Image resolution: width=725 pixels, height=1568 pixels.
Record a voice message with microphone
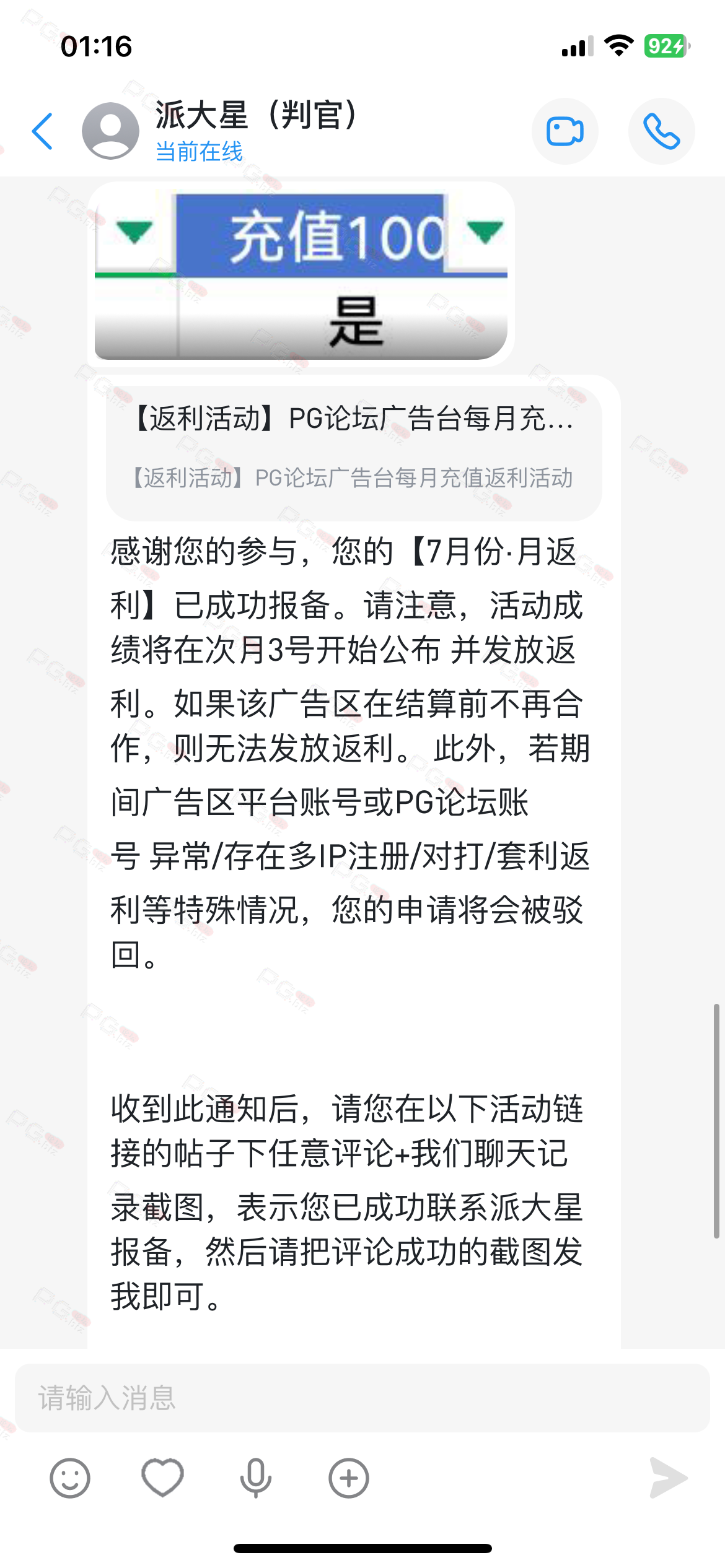click(x=255, y=1478)
